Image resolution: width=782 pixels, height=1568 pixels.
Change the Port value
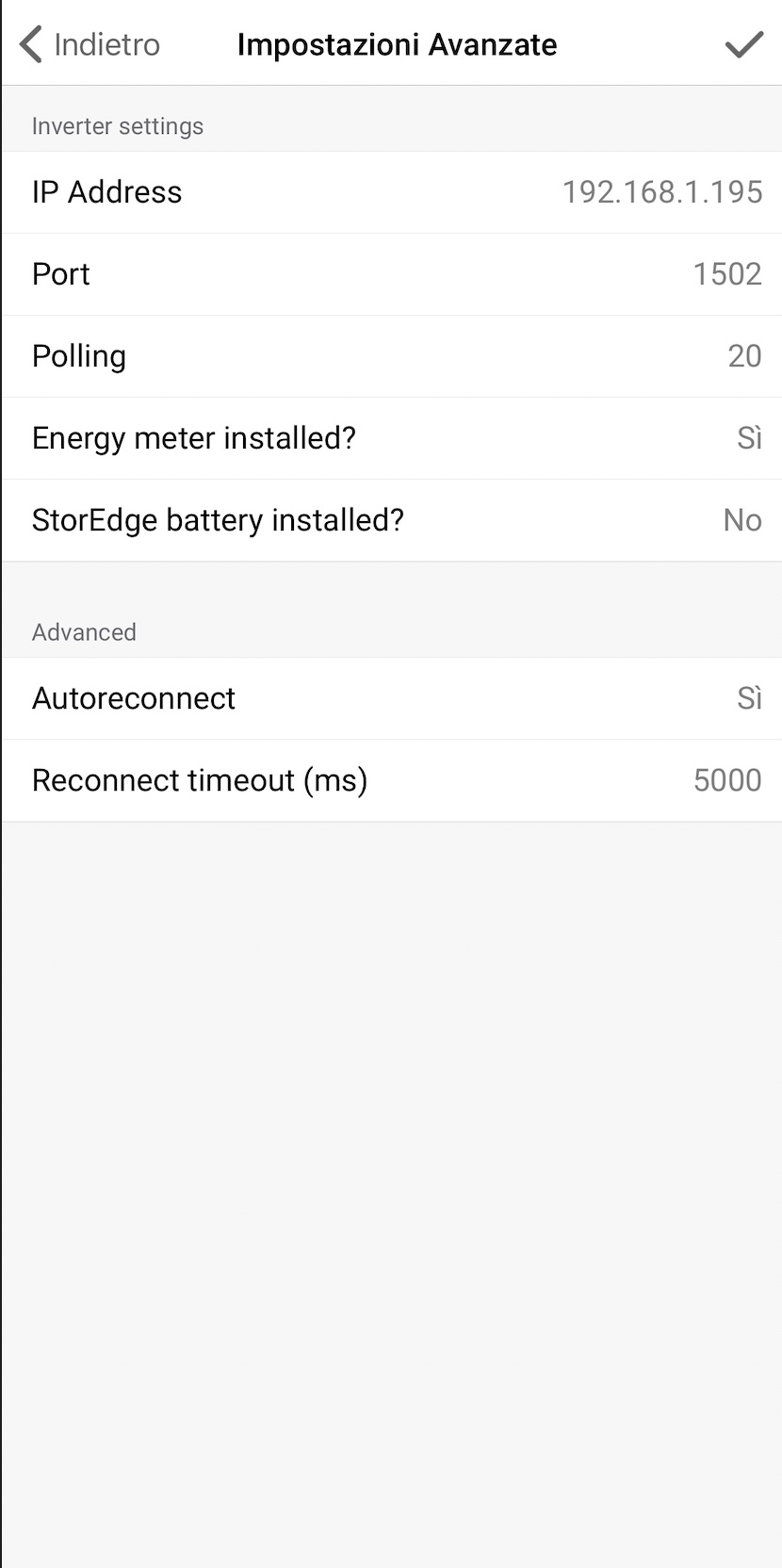click(x=391, y=274)
